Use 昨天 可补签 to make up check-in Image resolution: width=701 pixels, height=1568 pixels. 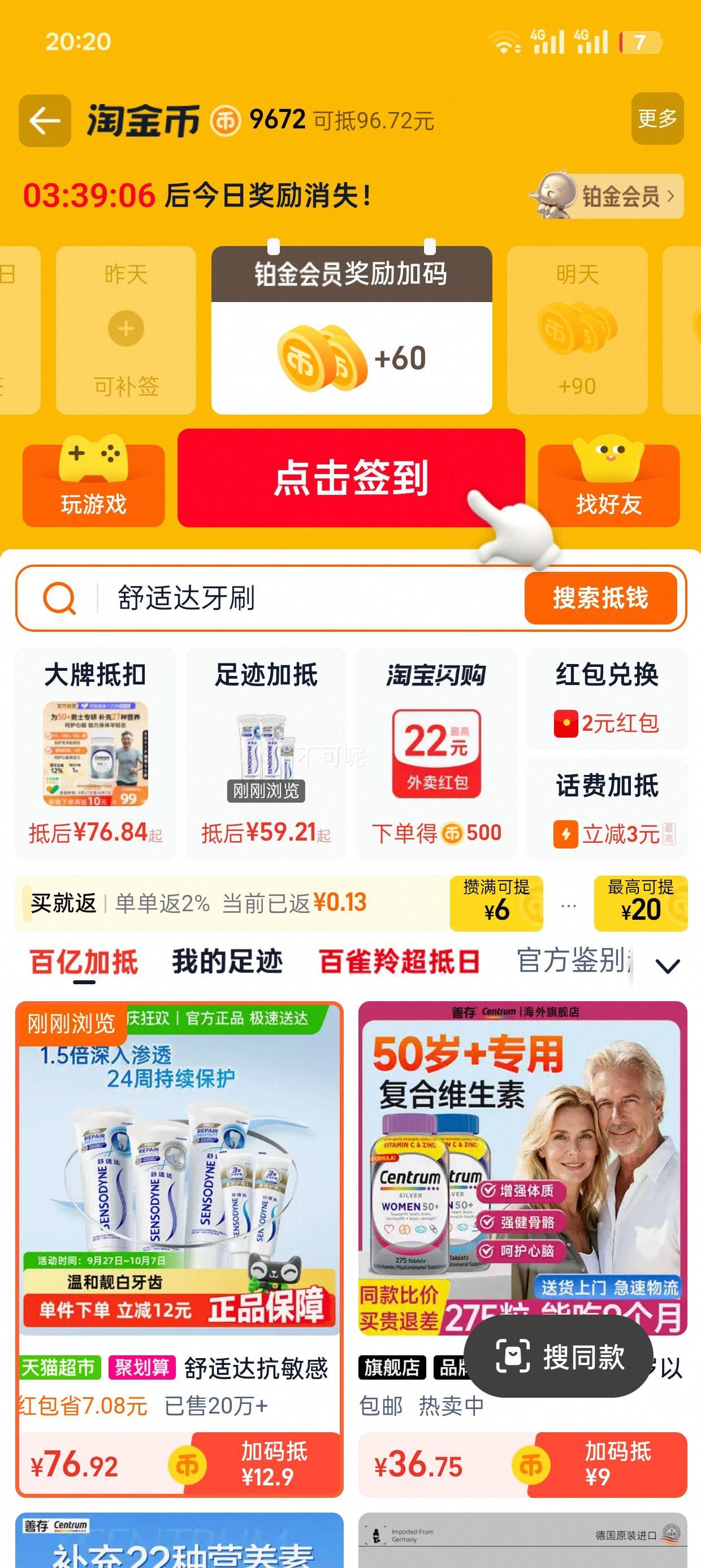[x=126, y=330]
